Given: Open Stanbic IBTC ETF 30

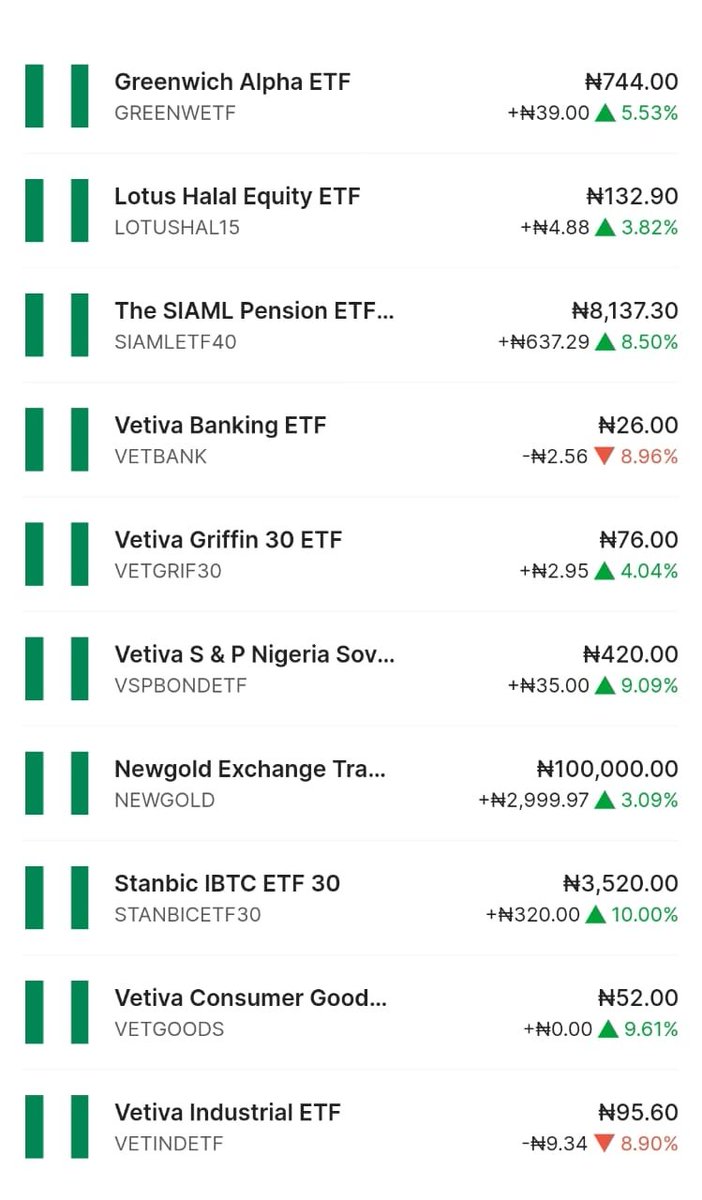Looking at the screenshot, I should (351, 898).
